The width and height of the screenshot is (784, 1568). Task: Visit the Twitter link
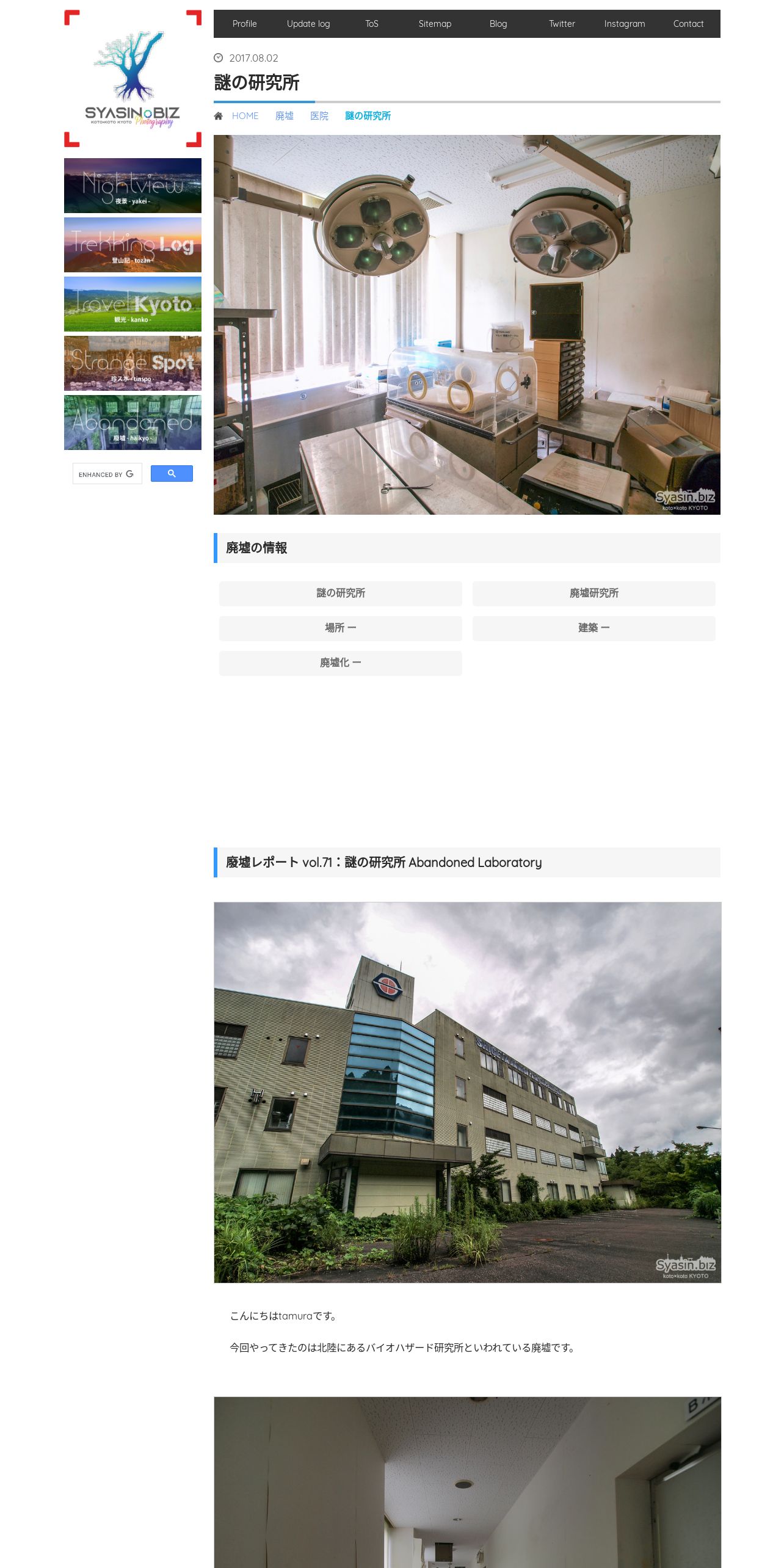[562, 24]
